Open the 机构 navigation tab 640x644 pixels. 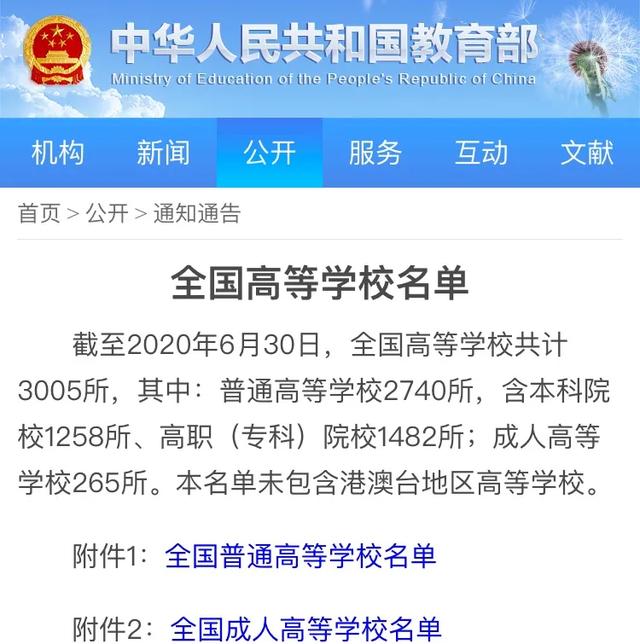57,153
